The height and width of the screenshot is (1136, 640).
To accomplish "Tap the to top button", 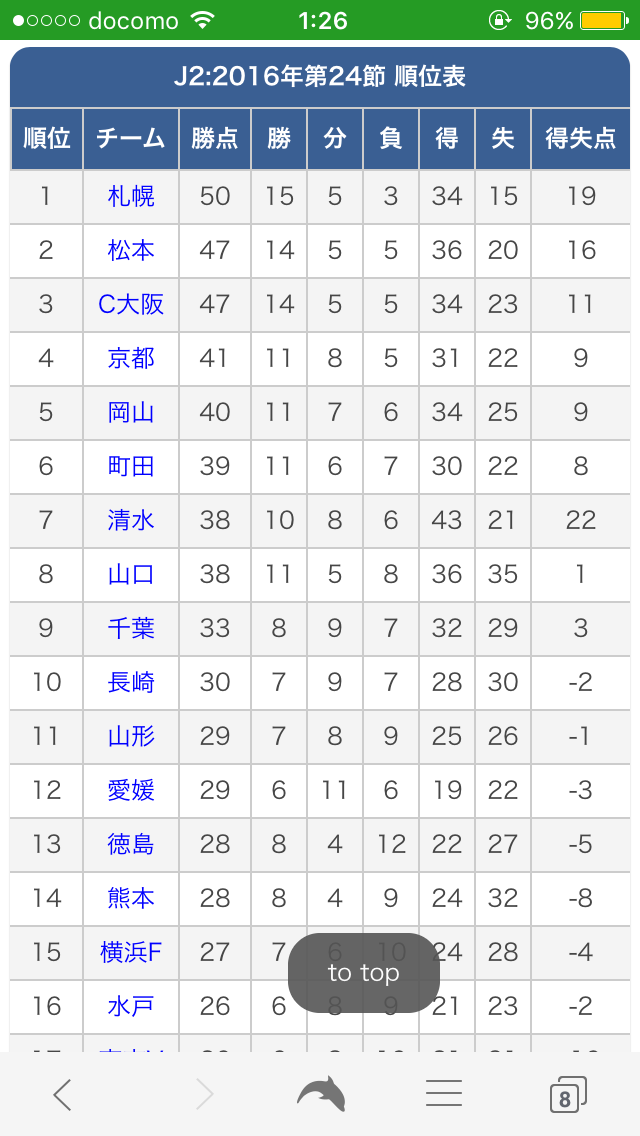I will coord(364,972).
